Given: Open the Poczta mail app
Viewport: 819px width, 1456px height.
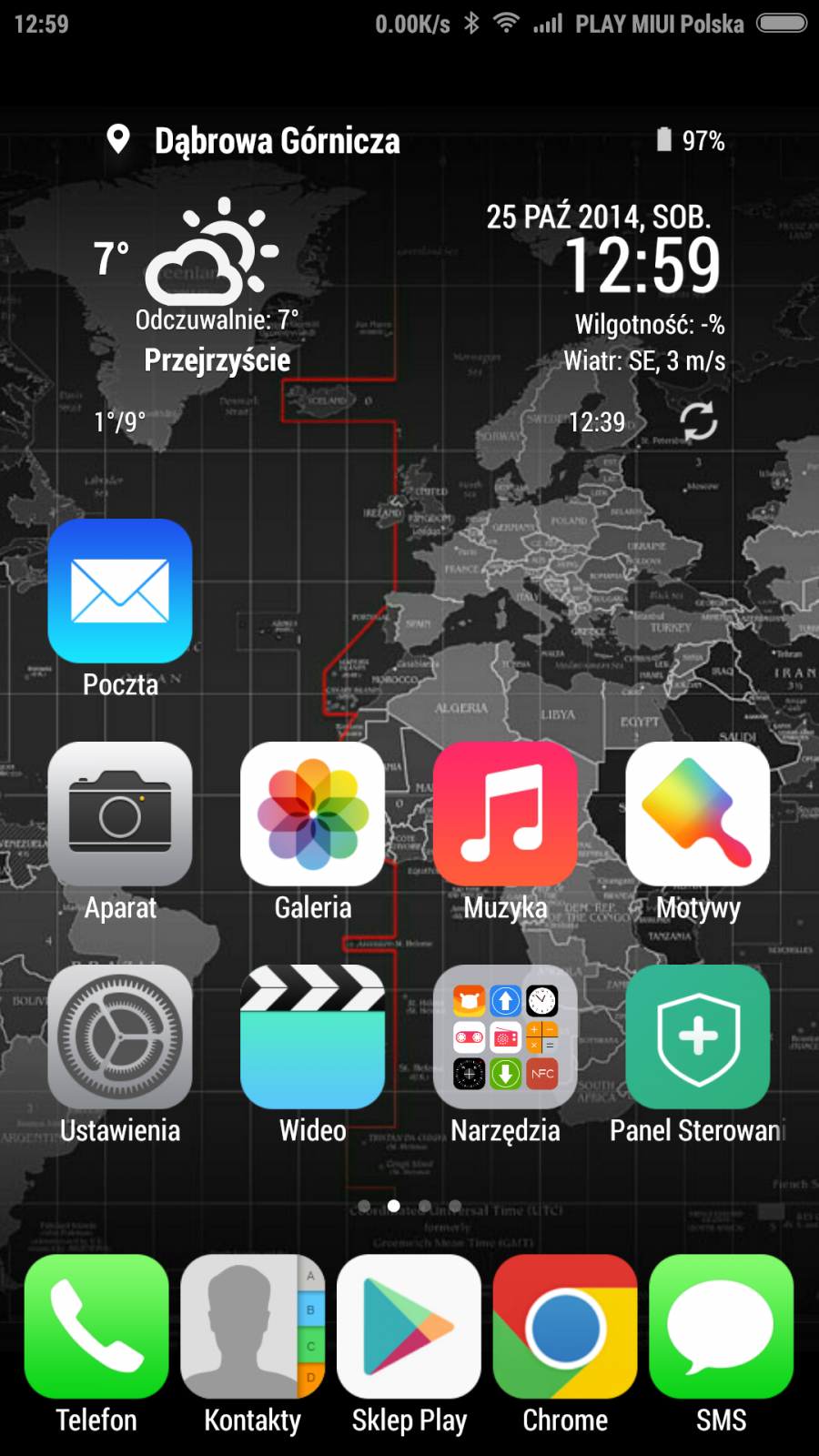Looking at the screenshot, I should 120,591.
